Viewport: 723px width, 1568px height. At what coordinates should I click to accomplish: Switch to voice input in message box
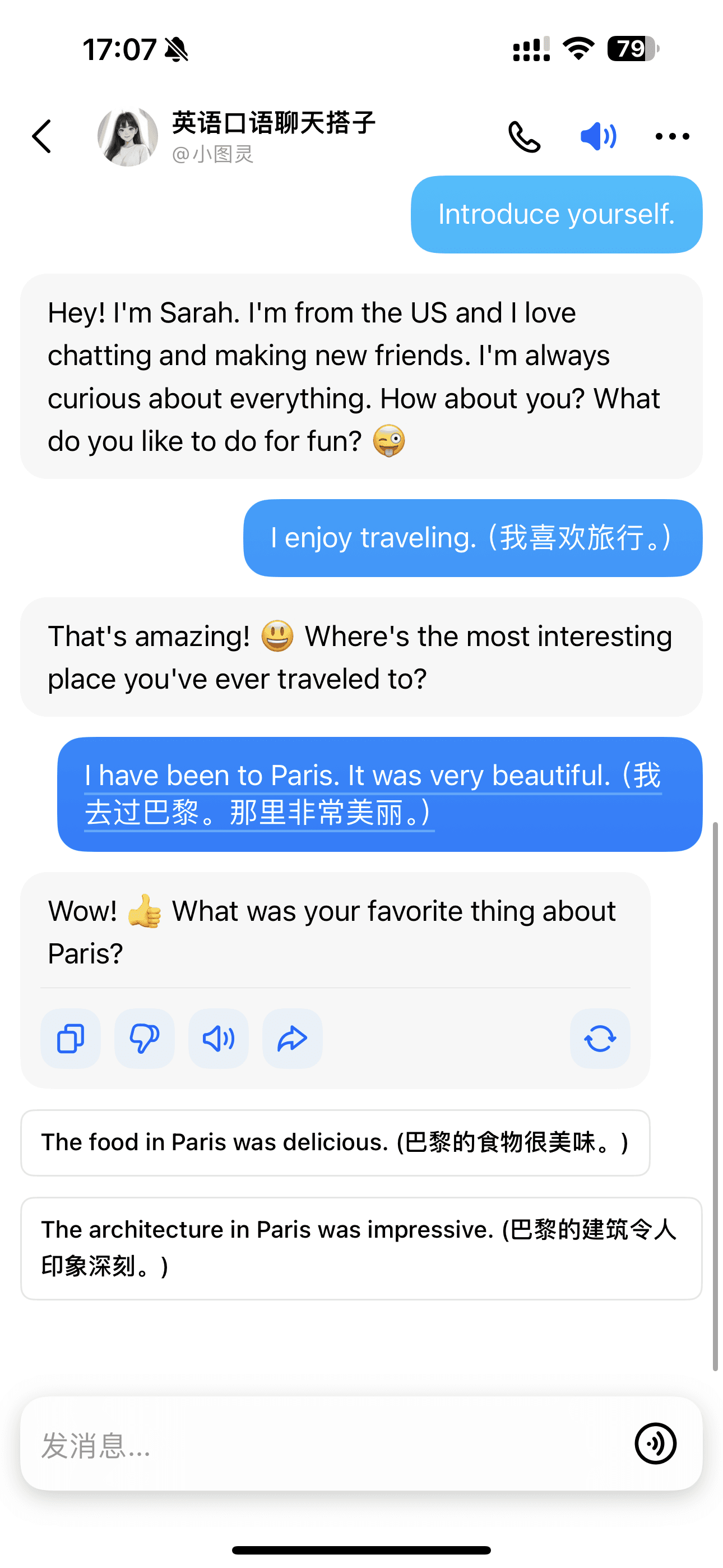pyautogui.click(x=655, y=1444)
